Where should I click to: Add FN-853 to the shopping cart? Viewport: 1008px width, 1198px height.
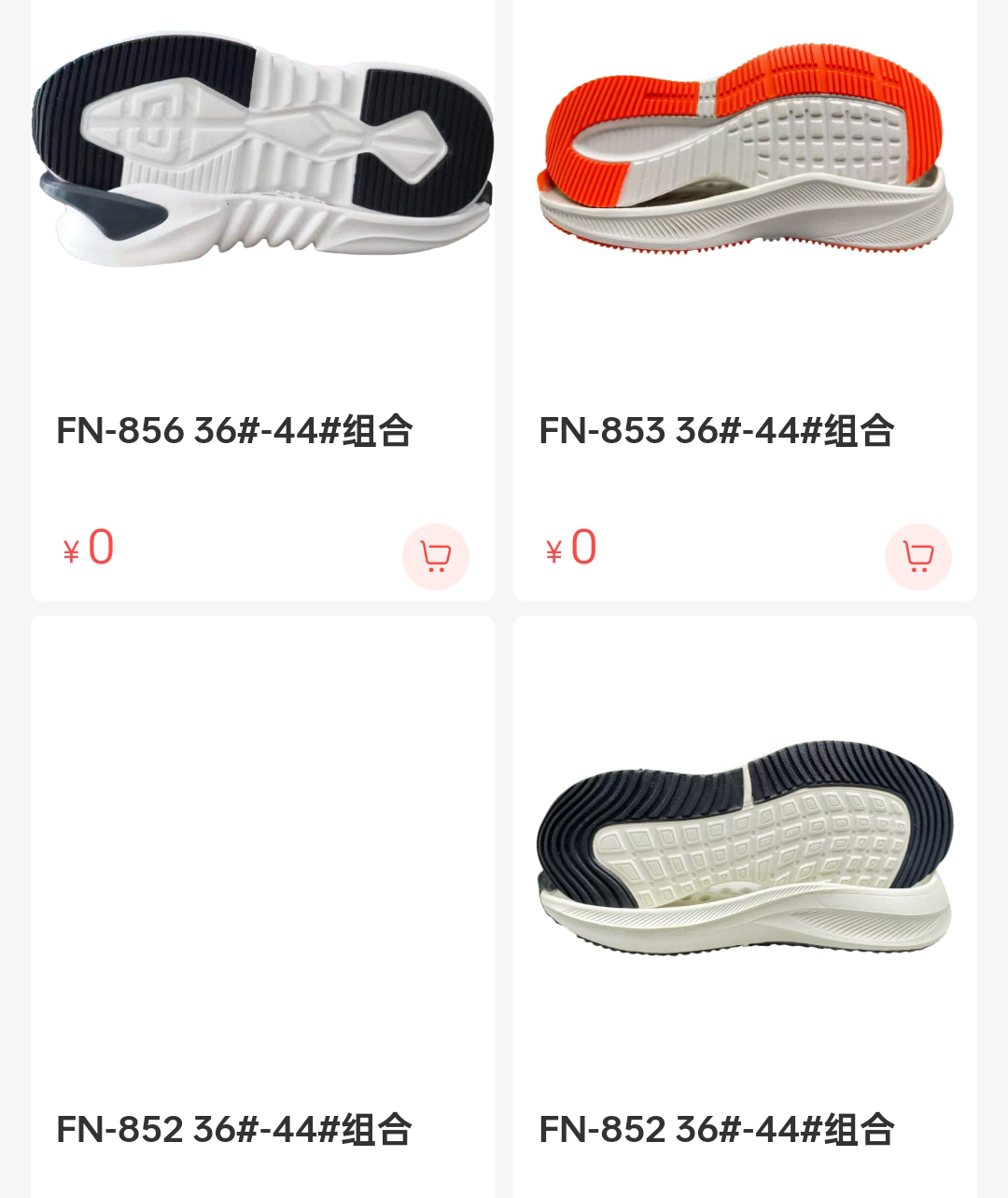pyautogui.click(x=917, y=557)
